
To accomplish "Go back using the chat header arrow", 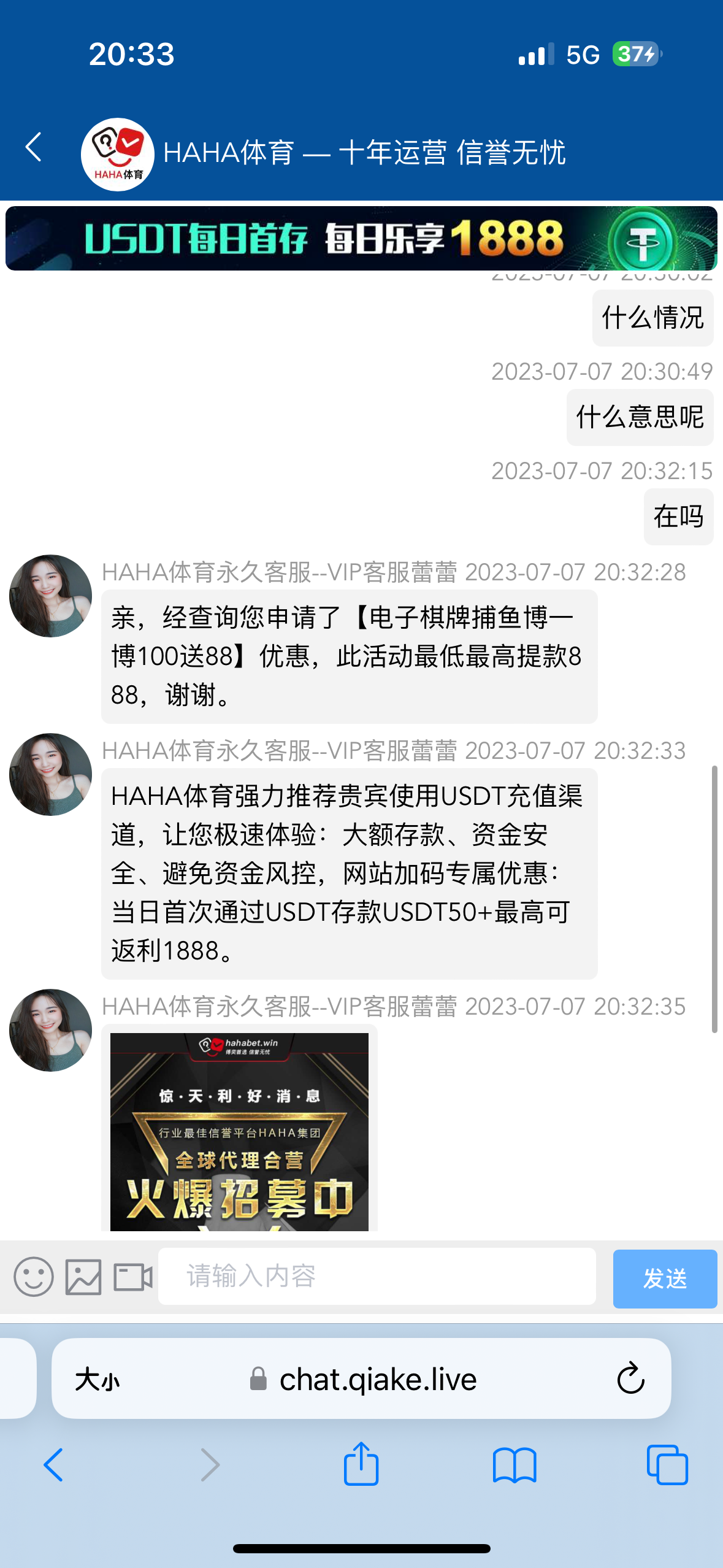I will click(34, 148).
